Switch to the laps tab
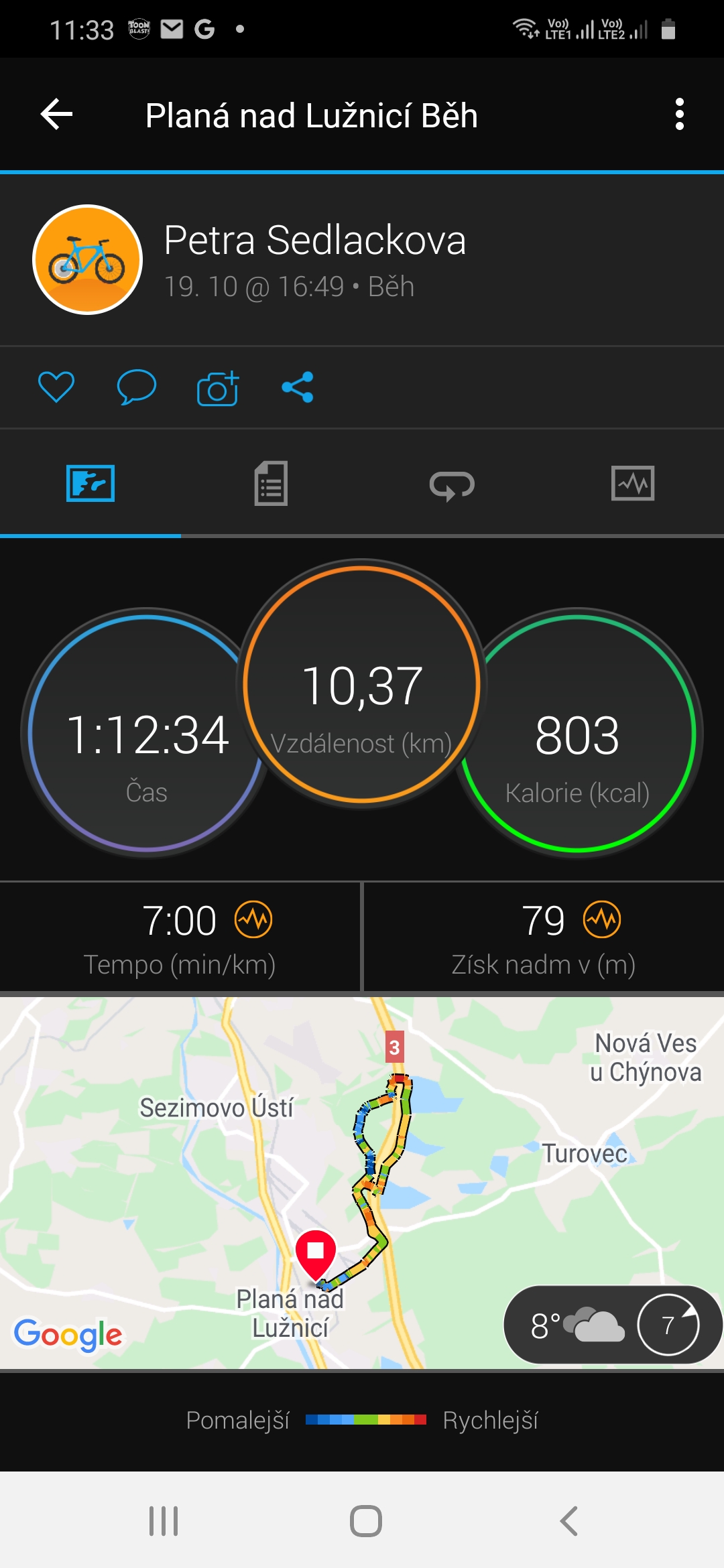 [452, 484]
